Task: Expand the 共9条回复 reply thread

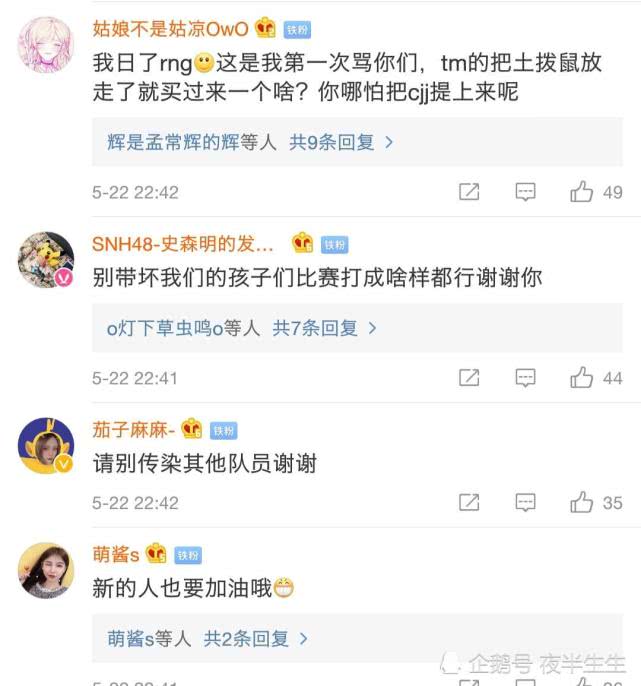Action: (341, 142)
